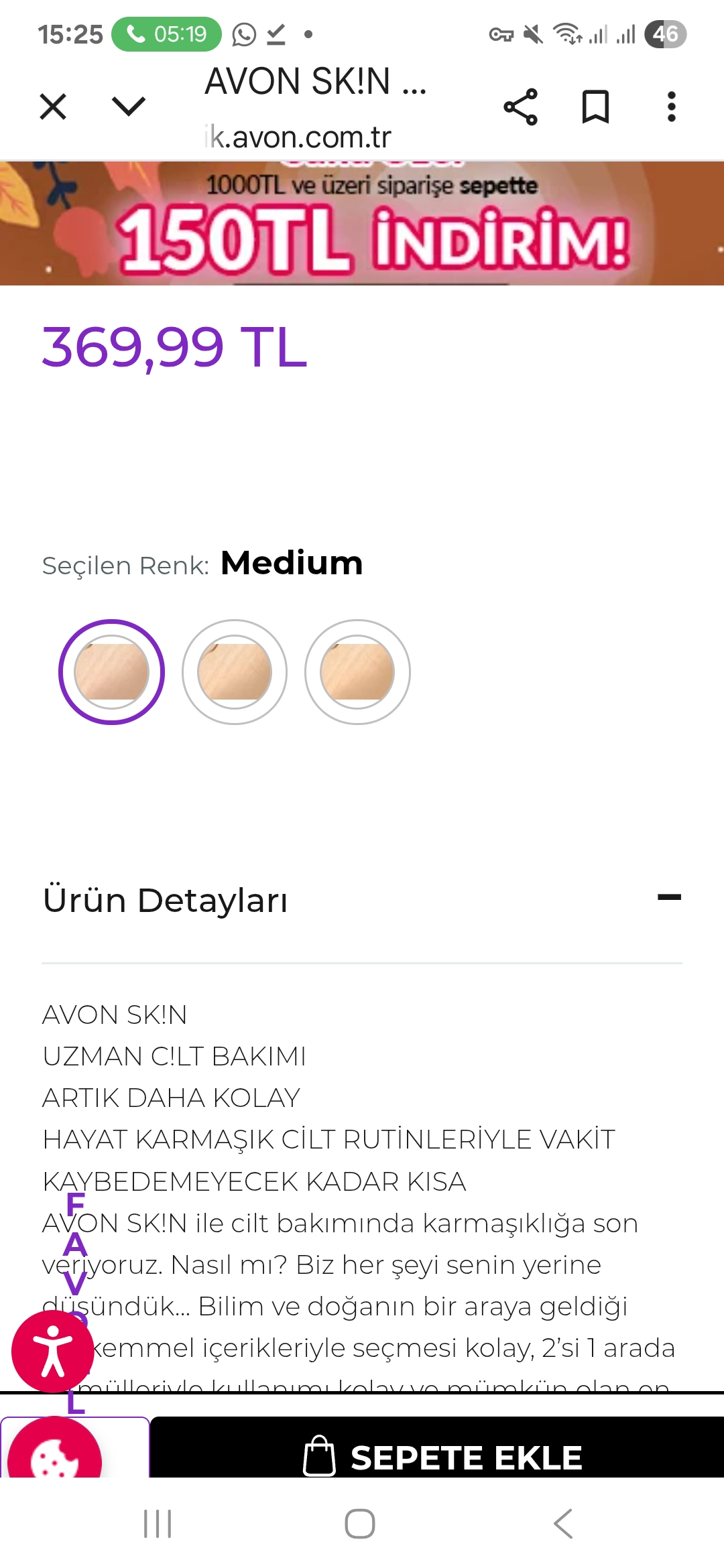Share this Avon product page
This screenshot has height=1568, width=724.
[520, 107]
